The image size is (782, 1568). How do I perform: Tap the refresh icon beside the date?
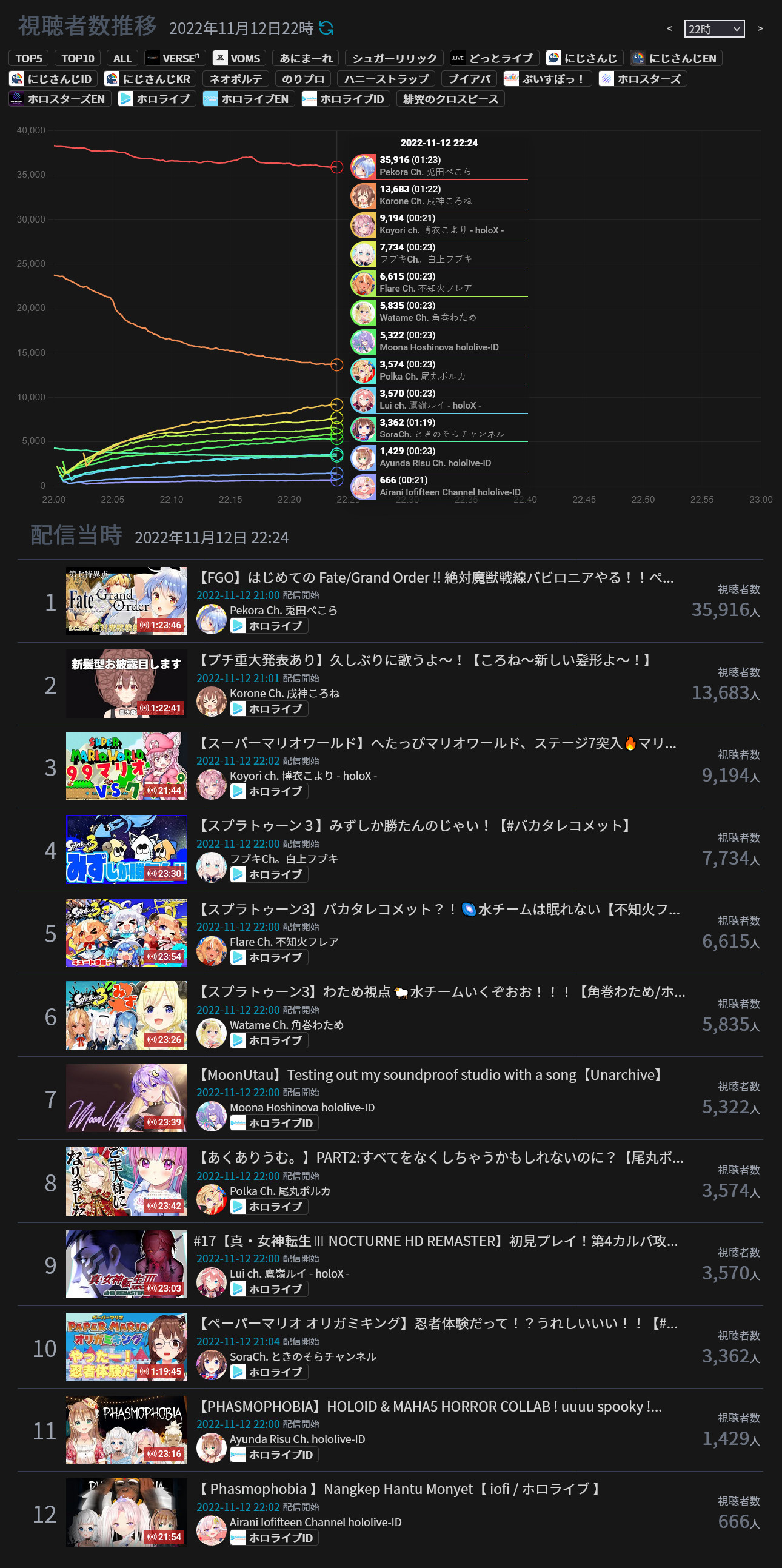pos(326,28)
